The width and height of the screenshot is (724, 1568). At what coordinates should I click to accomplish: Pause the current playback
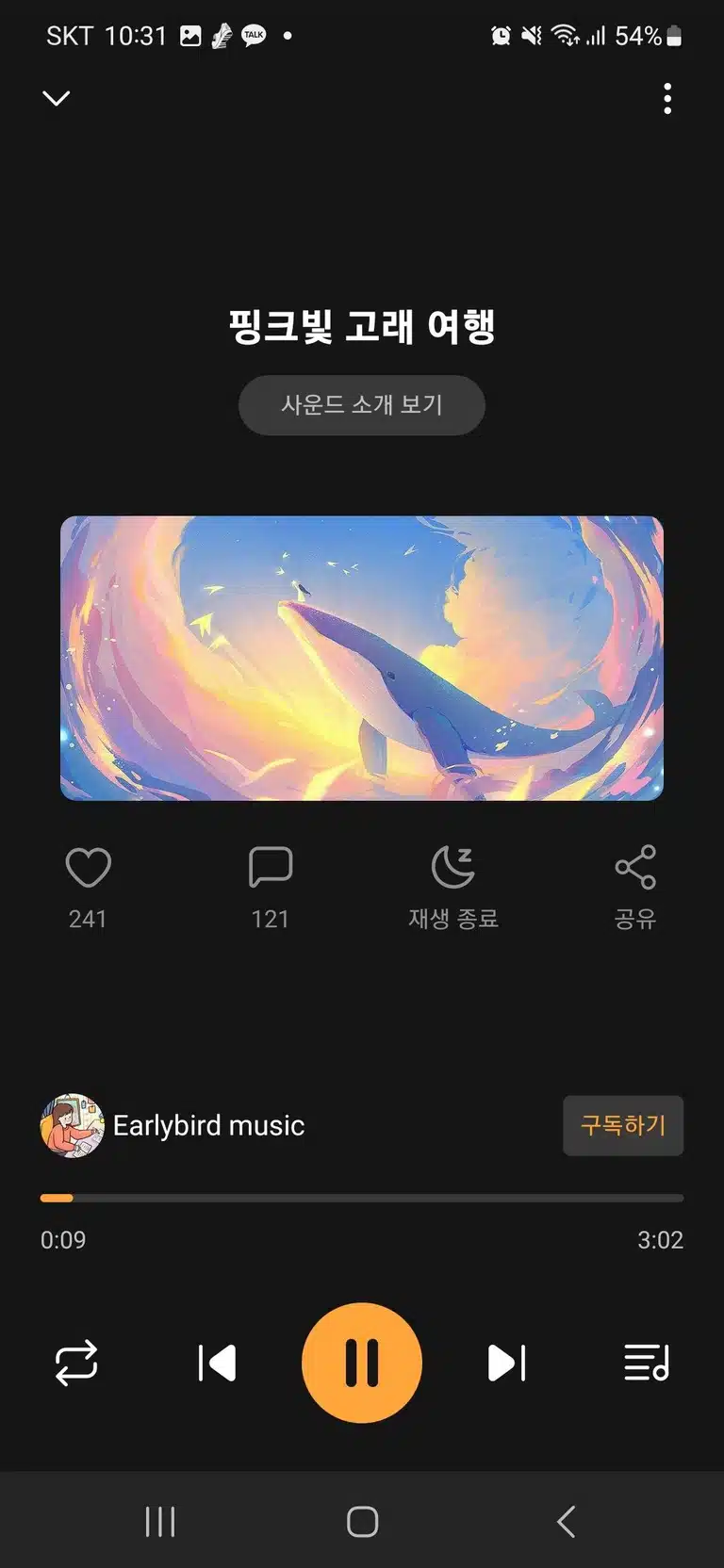click(362, 1363)
